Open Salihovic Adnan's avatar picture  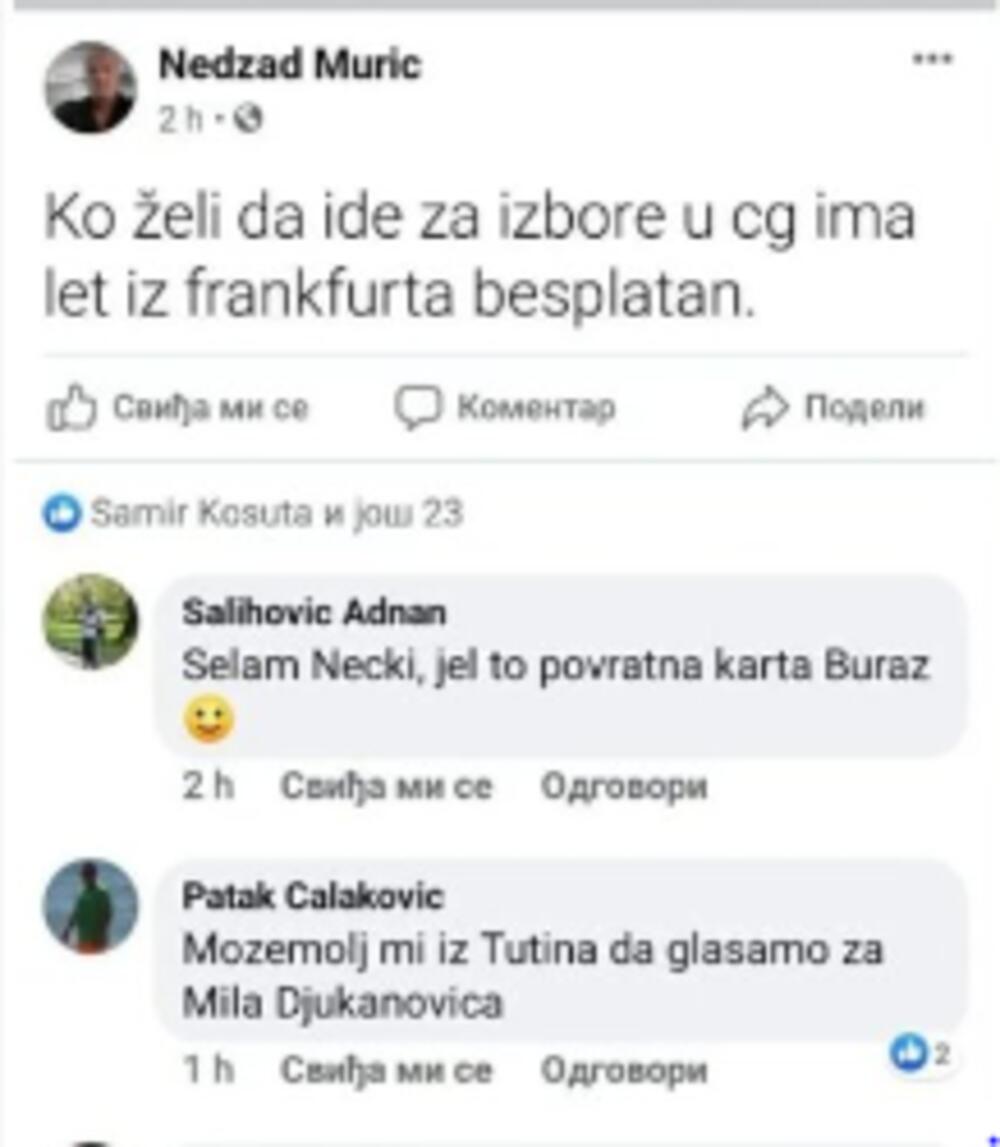point(90,622)
